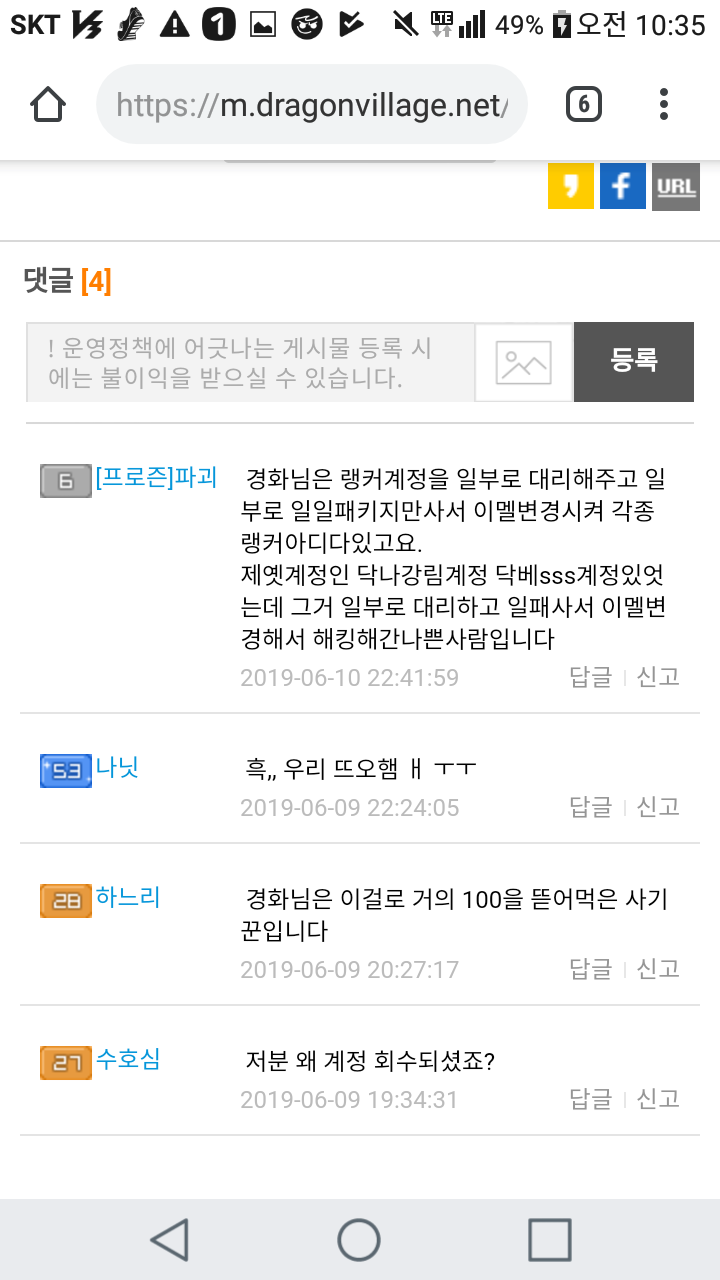Submit comment with the 등록 button
This screenshot has height=1280, width=720.
tap(634, 362)
